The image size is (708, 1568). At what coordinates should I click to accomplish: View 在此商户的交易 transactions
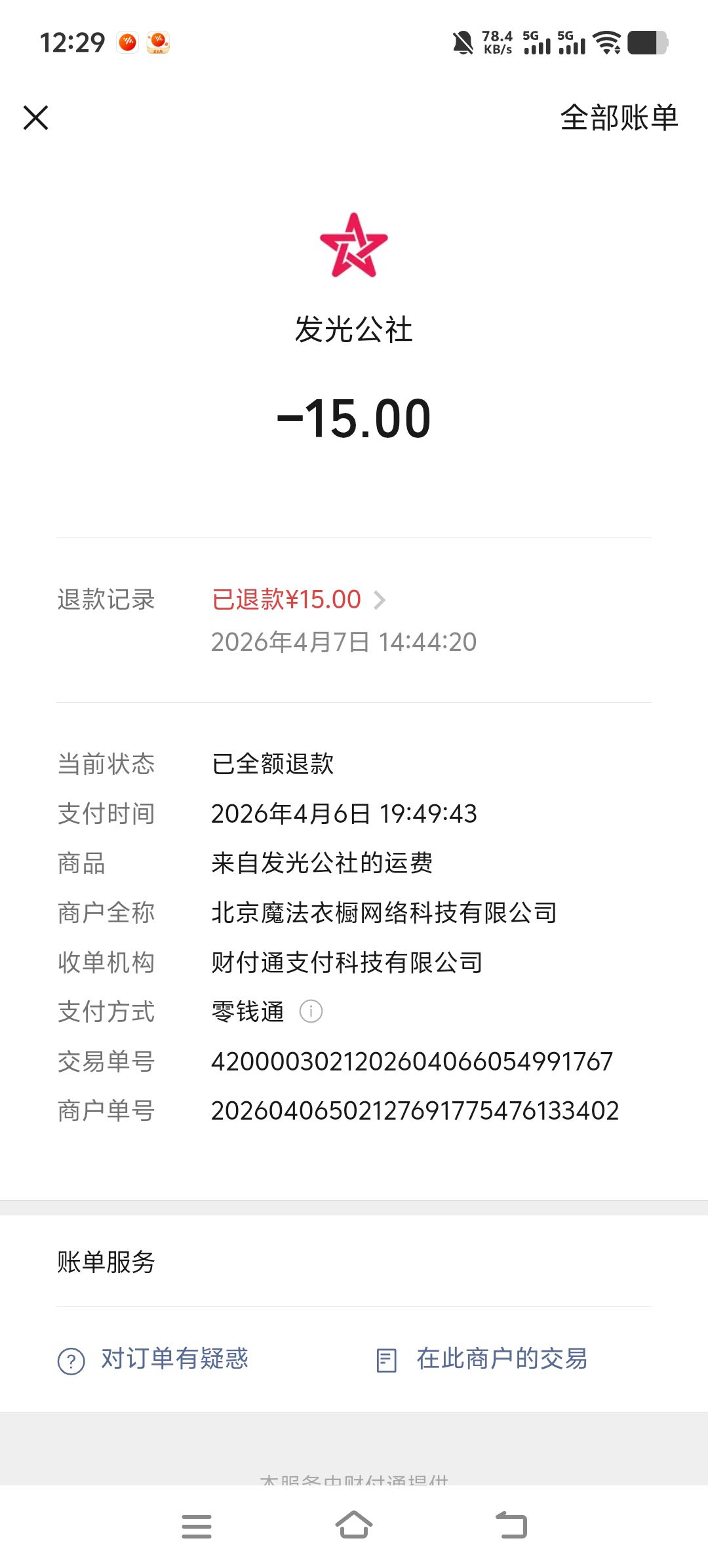pyautogui.click(x=482, y=1360)
